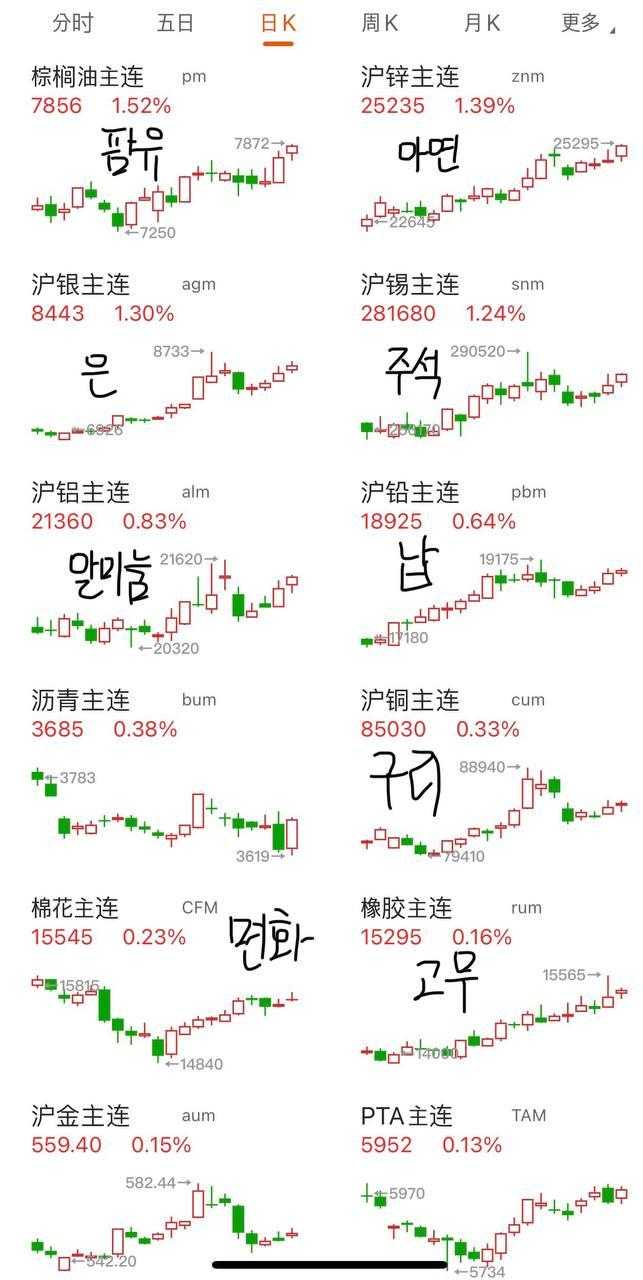This screenshot has width=643, height=1280.
Task: Switch to the 月K tab
Action: [x=481, y=23]
